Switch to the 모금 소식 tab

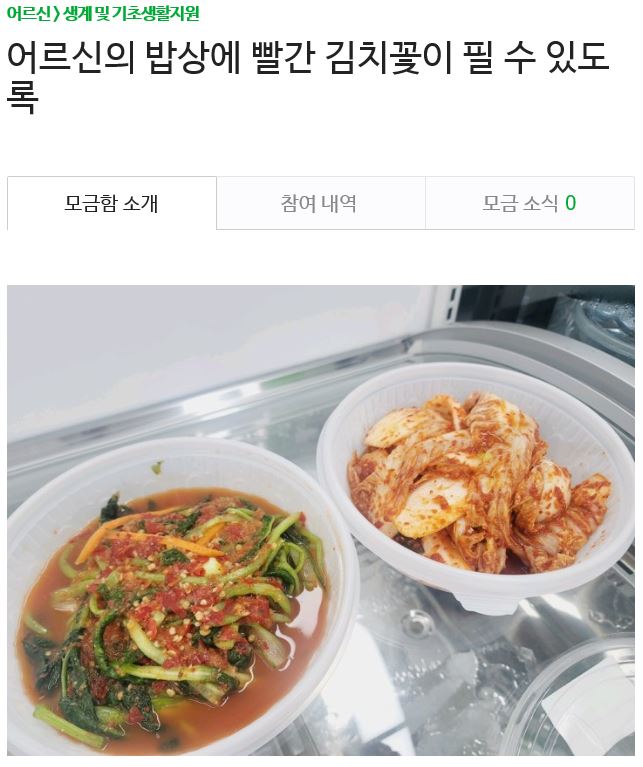point(529,204)
